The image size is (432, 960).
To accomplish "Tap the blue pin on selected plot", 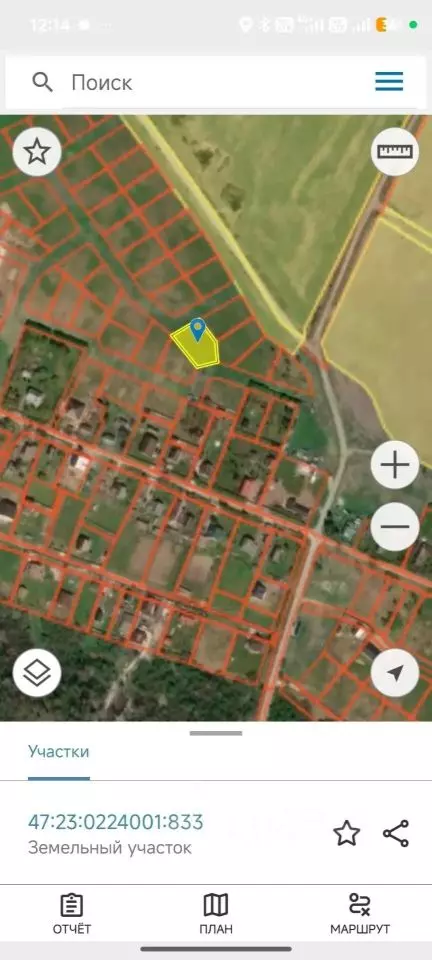I will pos(197,329).
